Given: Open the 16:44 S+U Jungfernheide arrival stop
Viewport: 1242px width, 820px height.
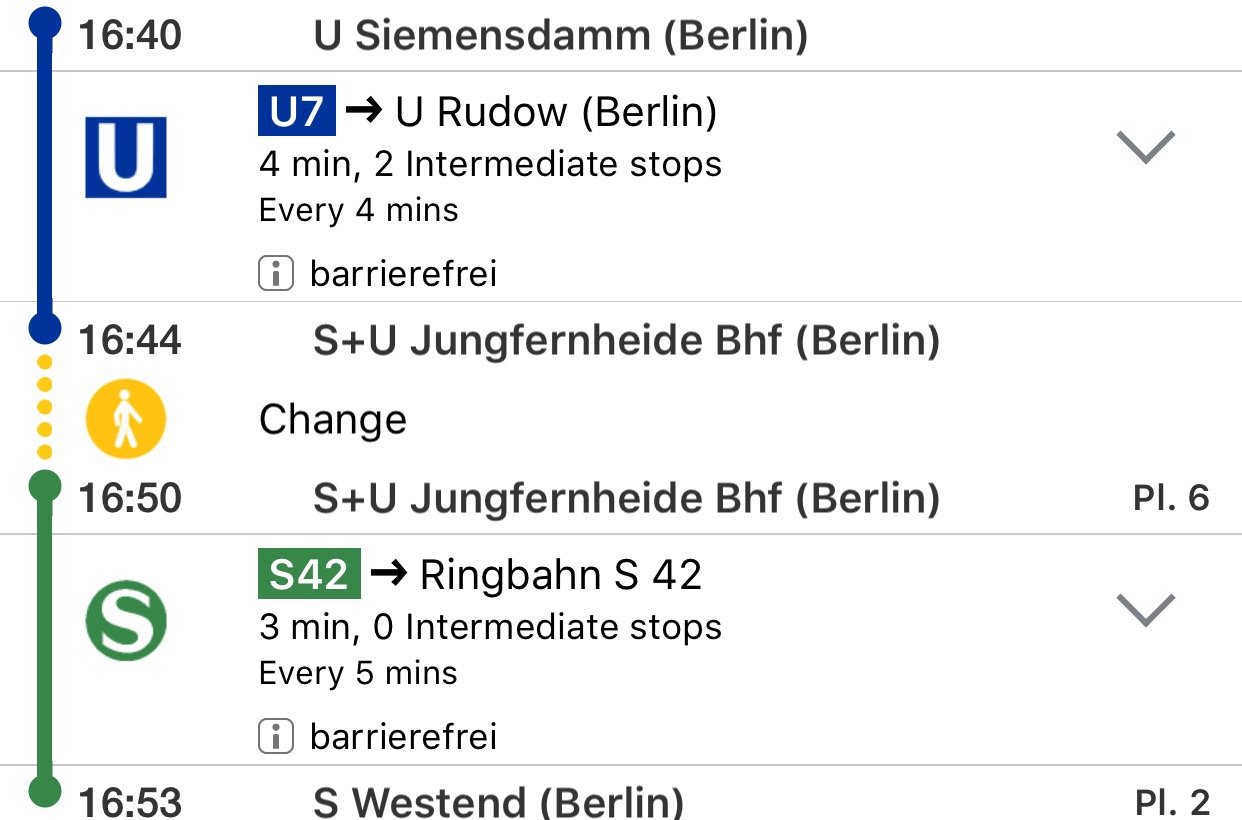Looking at the screenshot, I should [625, 341].
